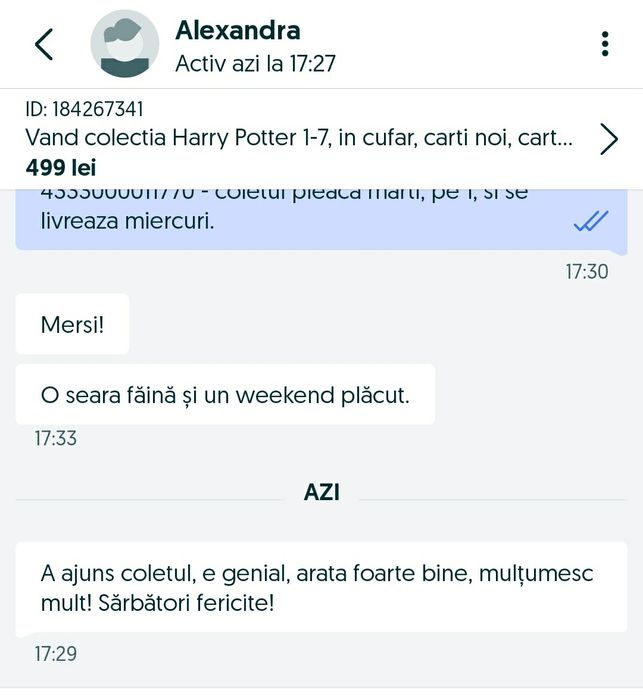This screenshot has width=643, height=699.
Task: Open the three-dot overflow menu
Action: click(605, 44)
